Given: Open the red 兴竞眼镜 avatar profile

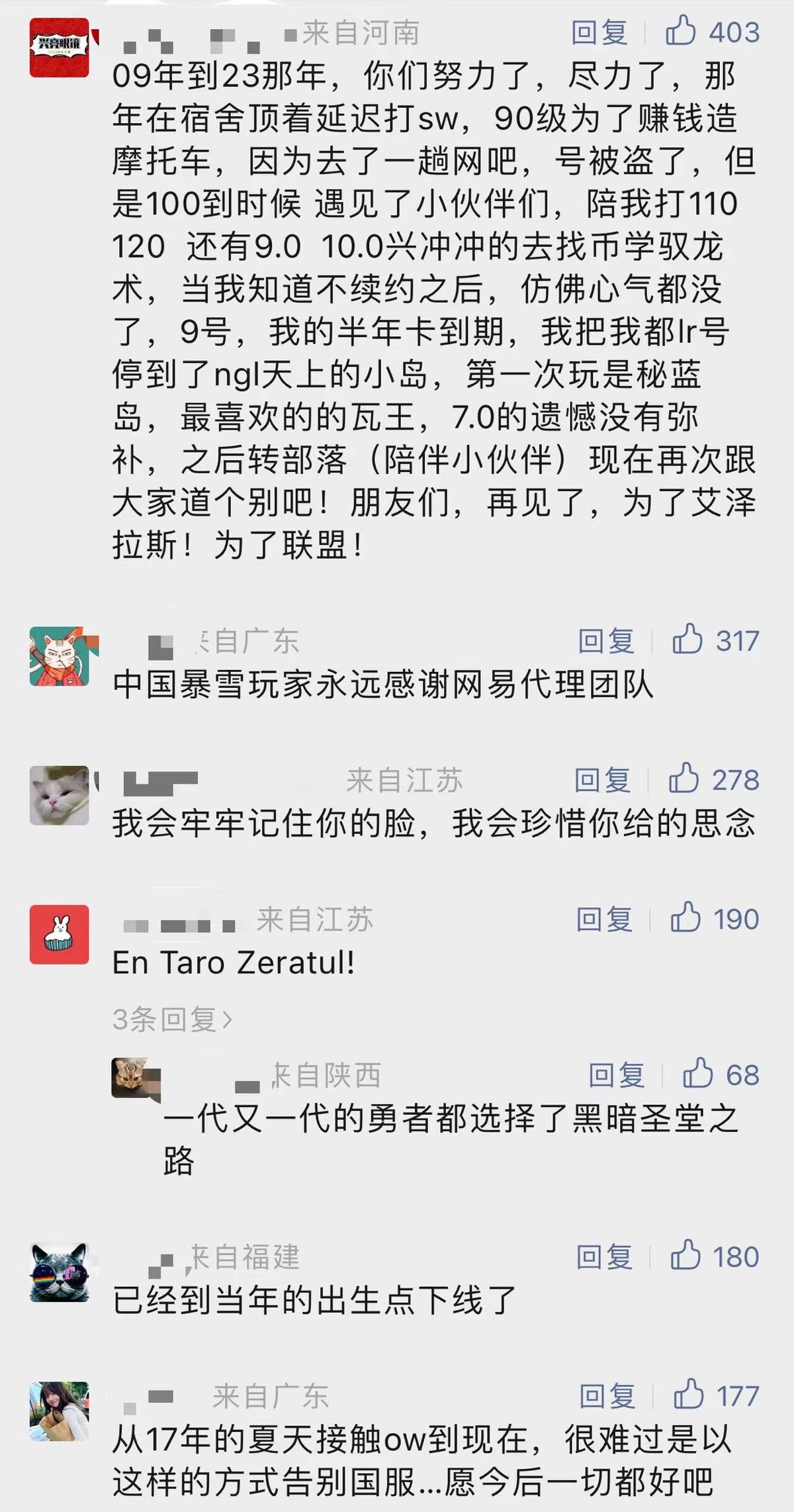Looking at the screenshot, I should pyautogui.click(x=60, y=48).
